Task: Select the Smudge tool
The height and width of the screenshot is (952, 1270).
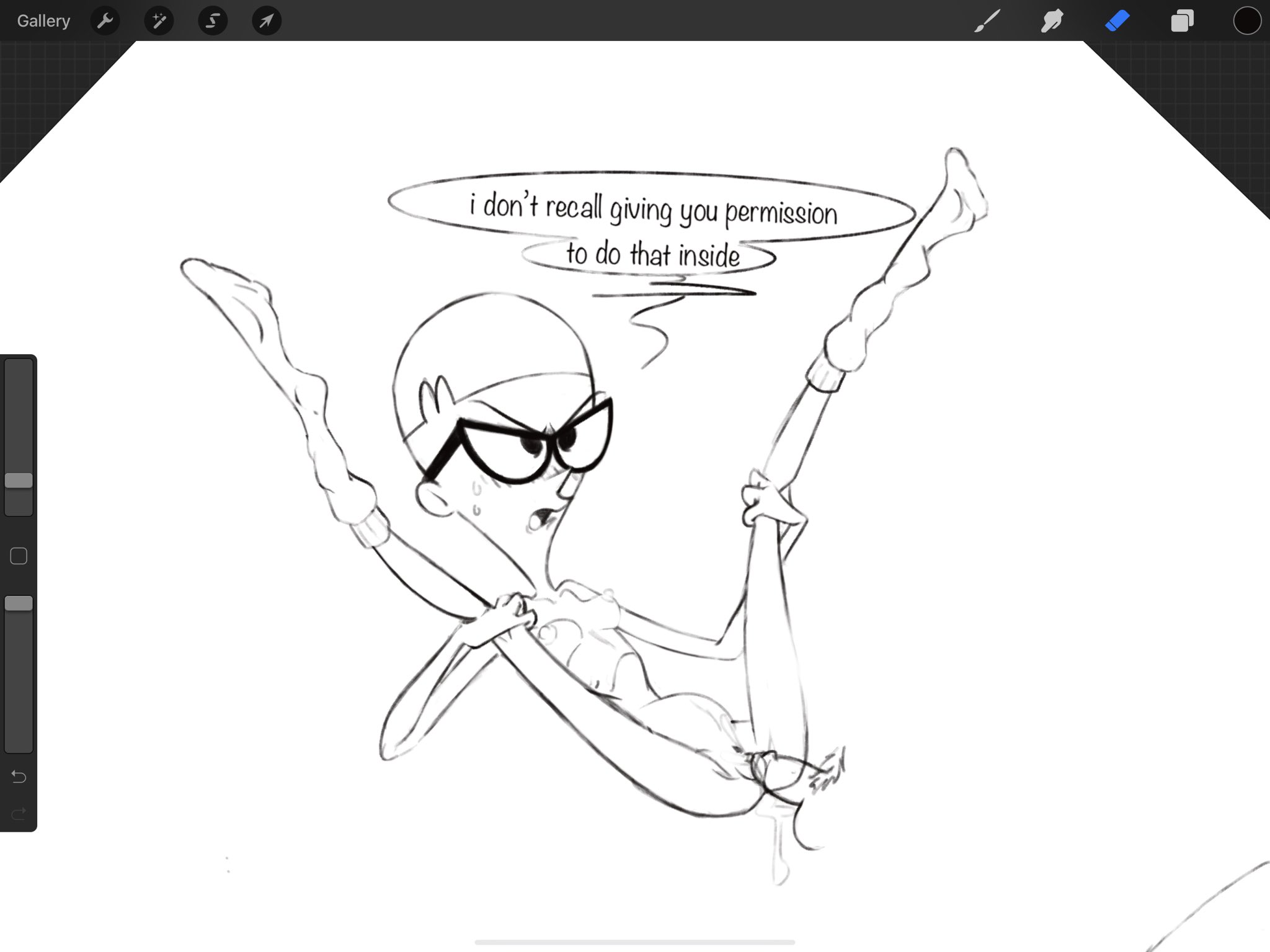Action: click(1052, 21)
